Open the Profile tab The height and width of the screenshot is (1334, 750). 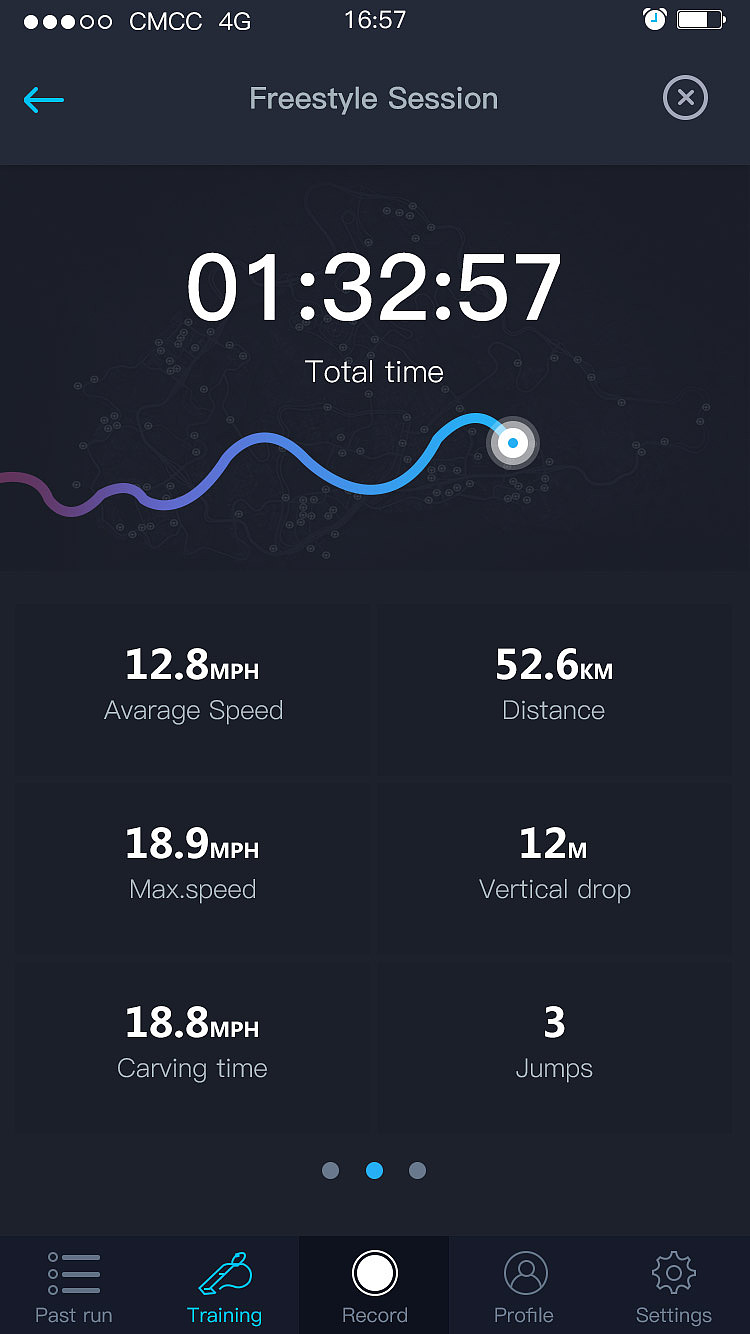coord(524,1286)
